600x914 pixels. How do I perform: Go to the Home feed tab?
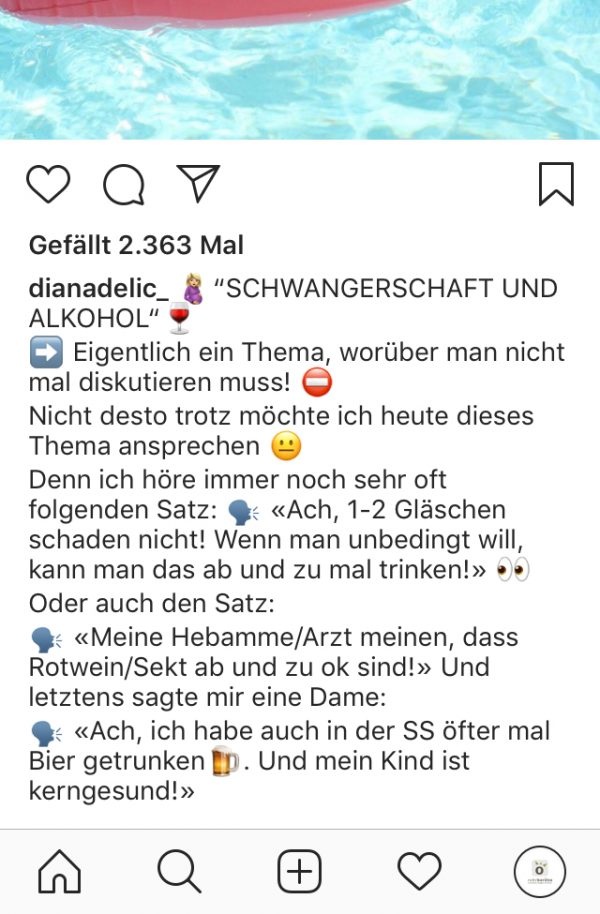click(x=60, y=872)
